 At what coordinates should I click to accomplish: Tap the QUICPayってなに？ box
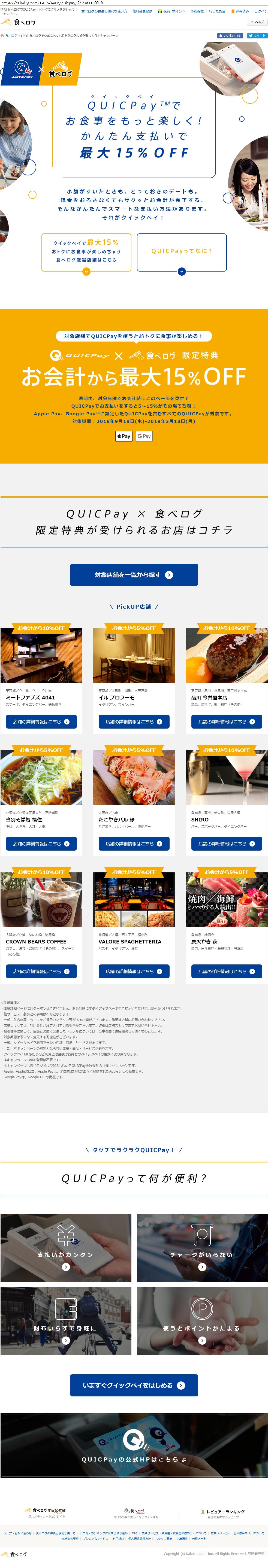(182, 251)
